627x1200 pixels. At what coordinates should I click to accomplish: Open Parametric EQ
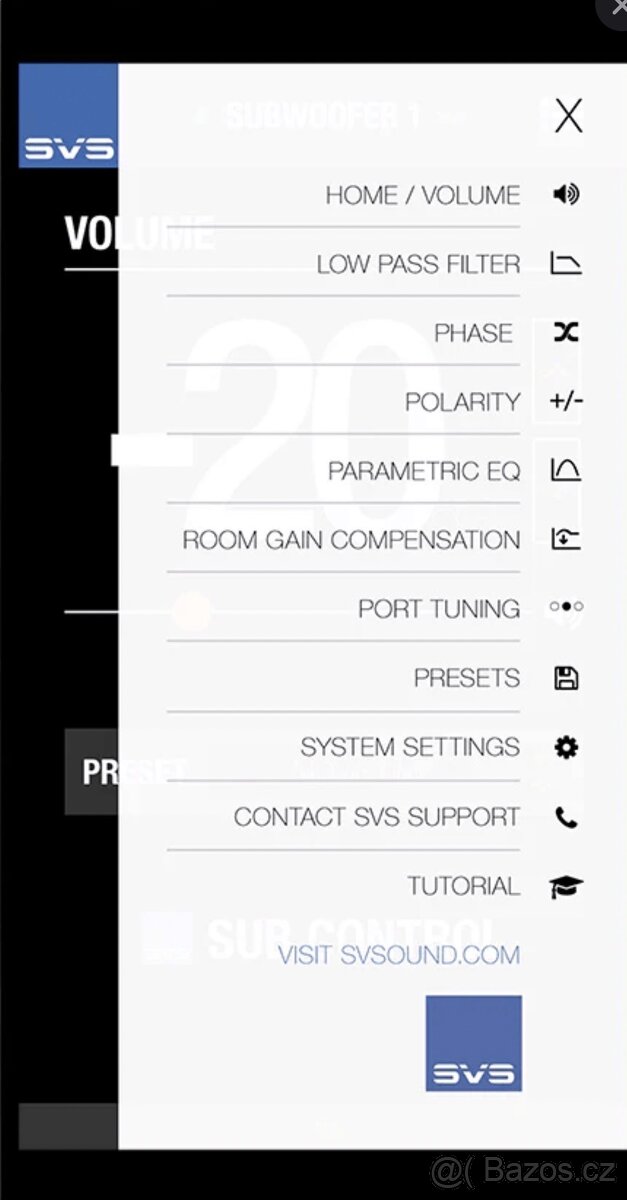pyautogui.click(x=424, y=471)
